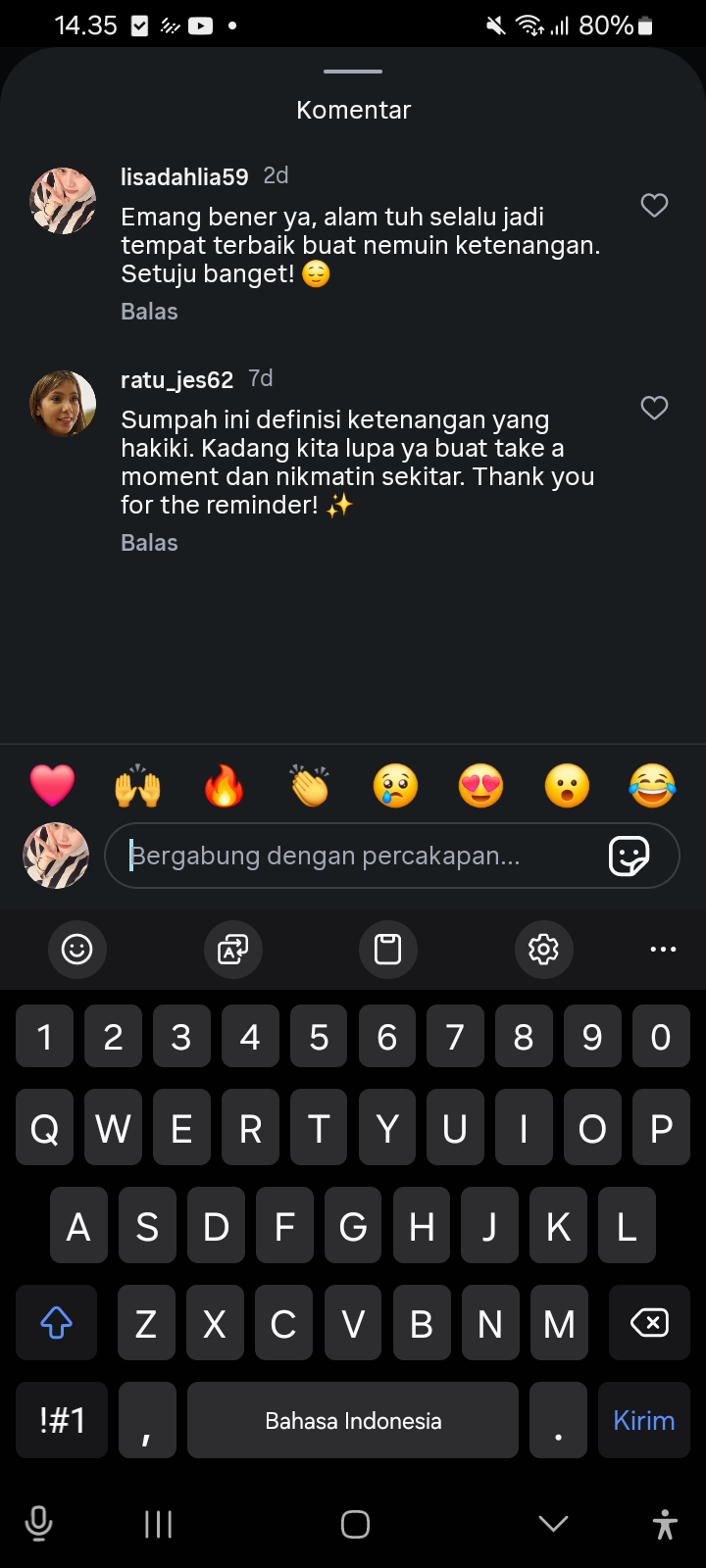Screen dimensions: 706x1568
Task: Send the comment with Kirim key
Action: click(x=643, y=1420)
